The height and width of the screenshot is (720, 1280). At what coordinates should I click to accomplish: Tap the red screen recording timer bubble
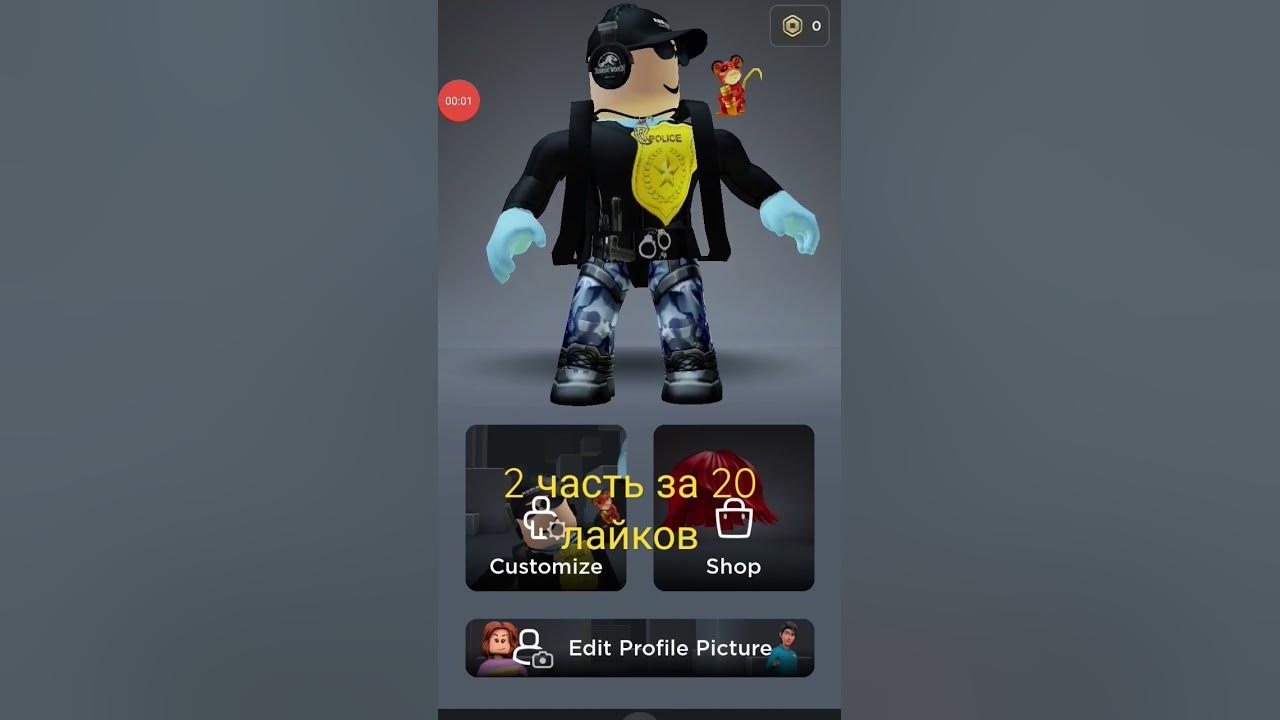click(x=459, y=101)
